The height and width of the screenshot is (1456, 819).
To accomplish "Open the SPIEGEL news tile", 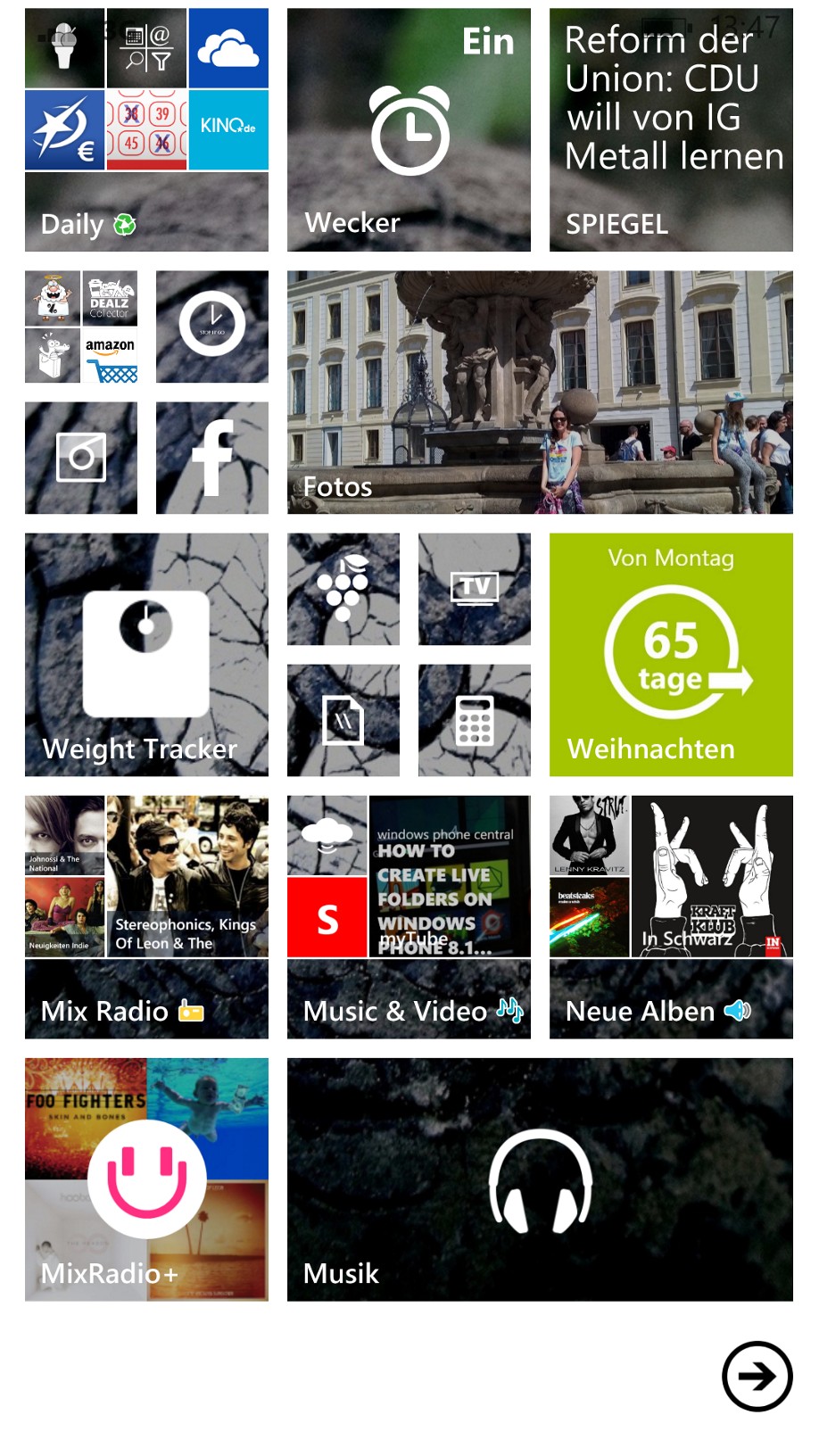I will (671, 129).
